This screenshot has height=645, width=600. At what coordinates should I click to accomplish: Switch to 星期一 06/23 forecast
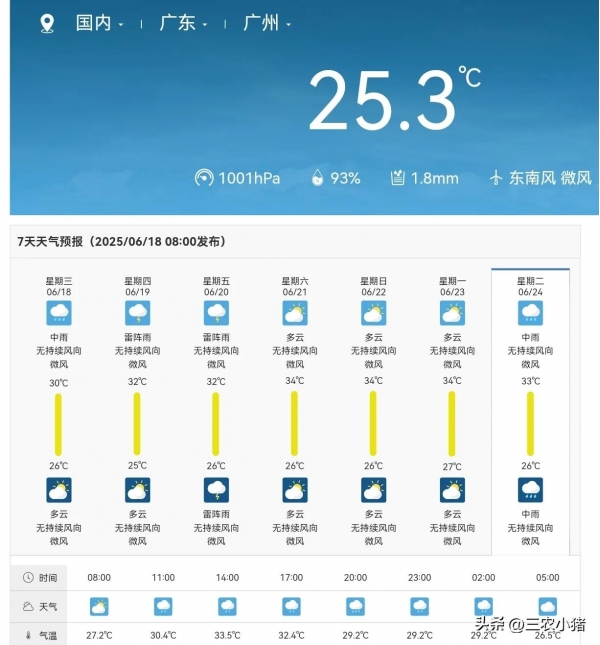452,287
